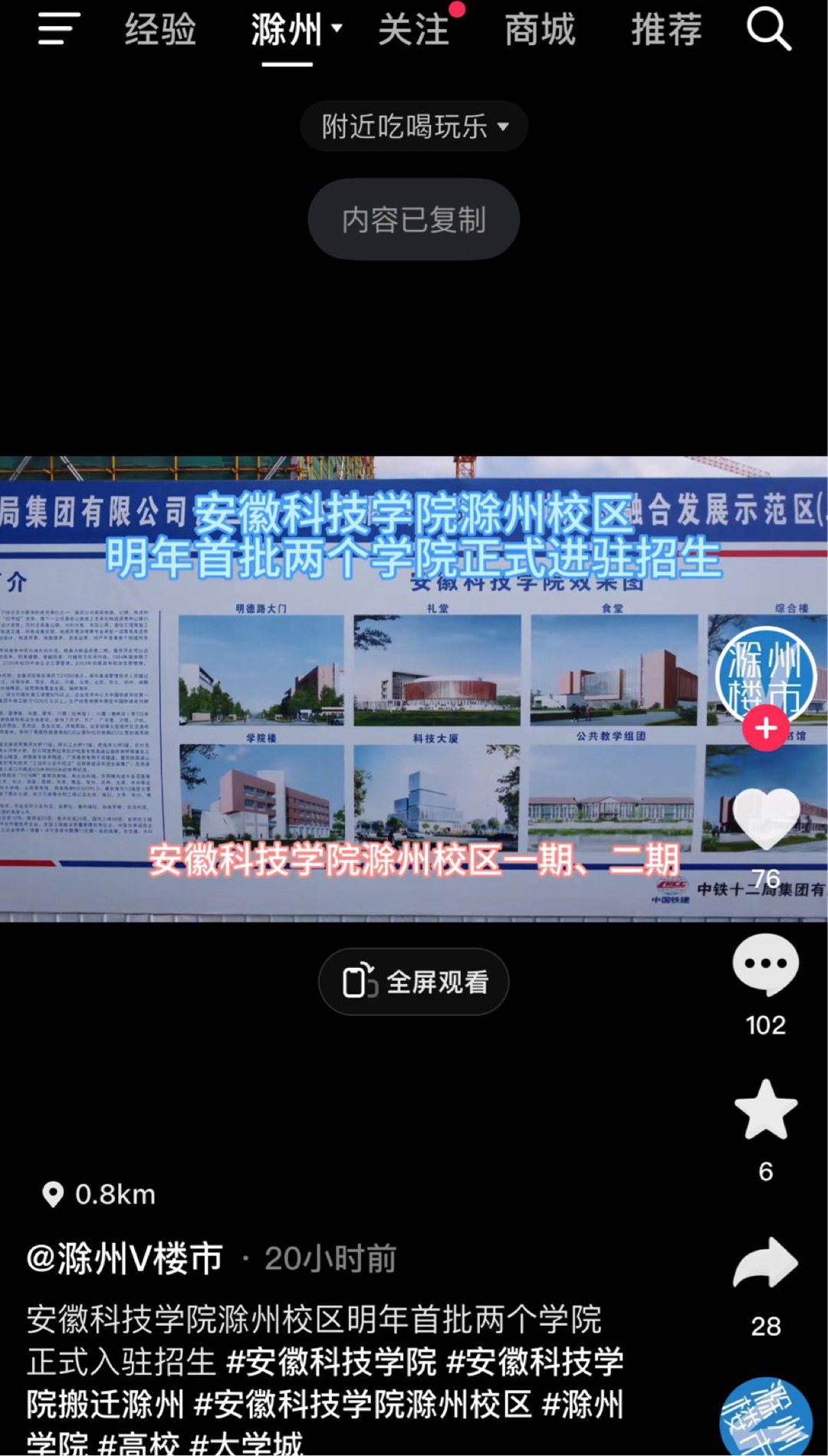
Task: Open the comments bubble
Action: pyautogui.click(x=766, y=965)
